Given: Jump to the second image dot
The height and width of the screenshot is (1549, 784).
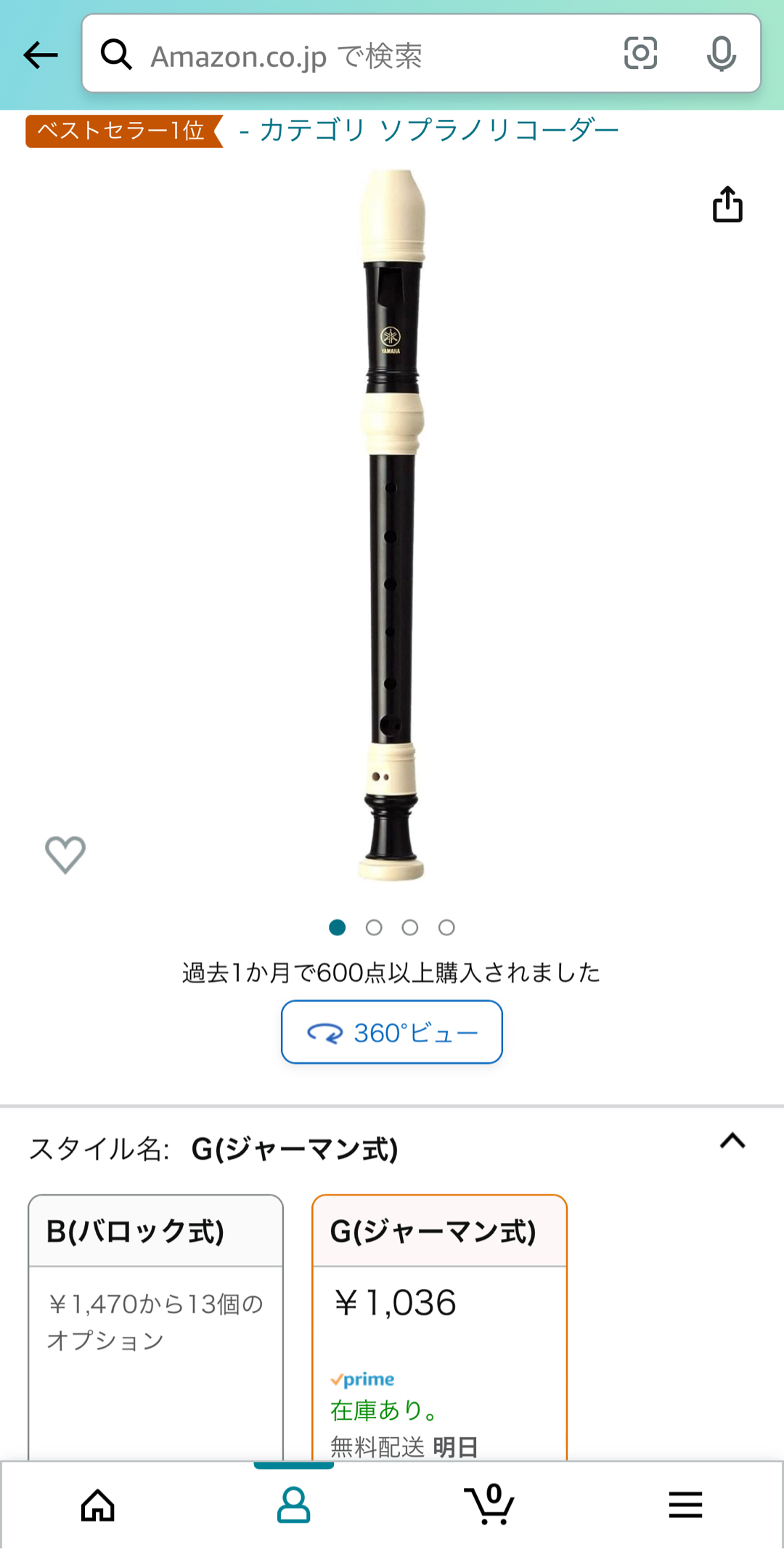Looking at the screenshot, I should (374, 927).
